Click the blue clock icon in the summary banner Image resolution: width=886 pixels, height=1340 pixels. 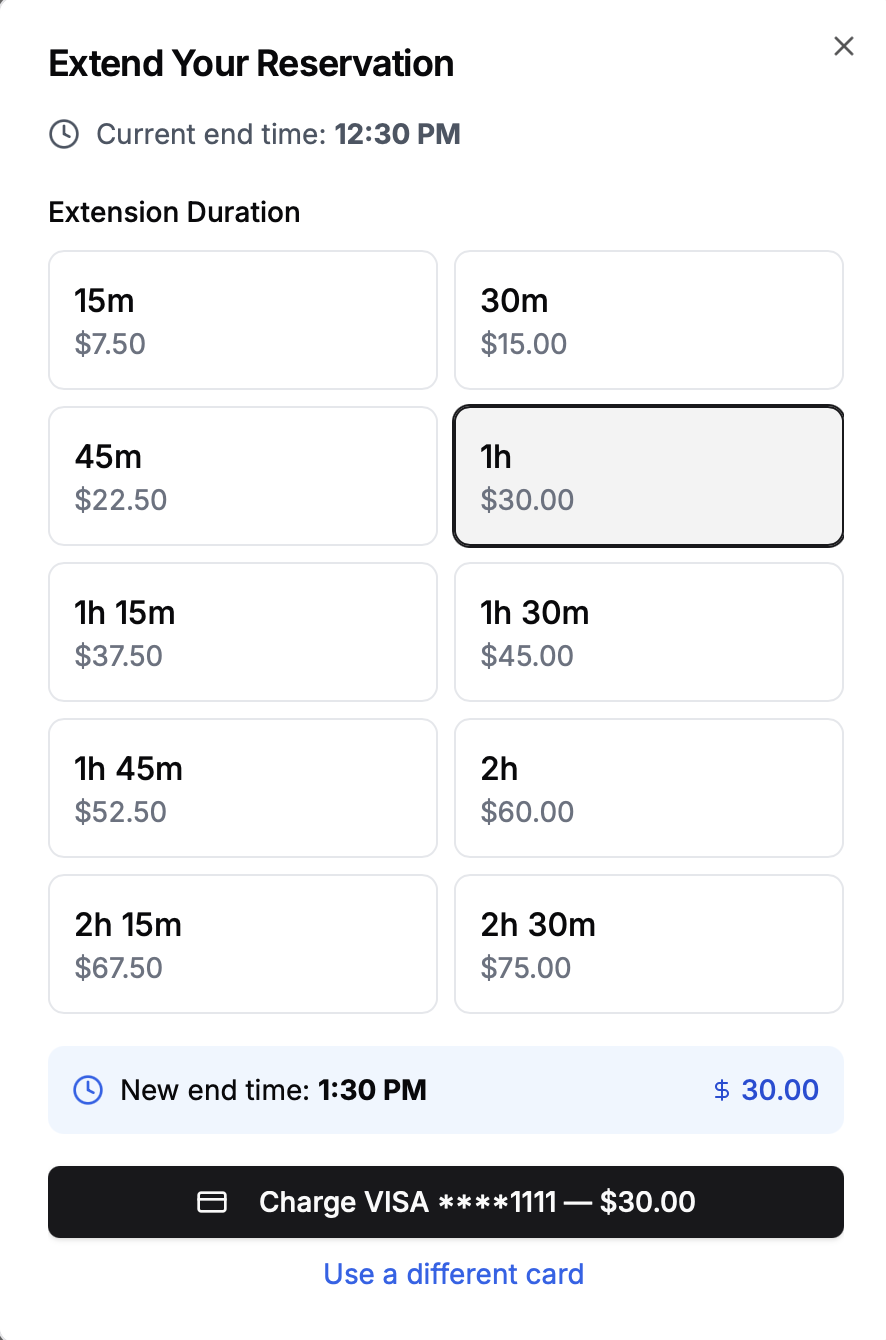pos(88,1090)
